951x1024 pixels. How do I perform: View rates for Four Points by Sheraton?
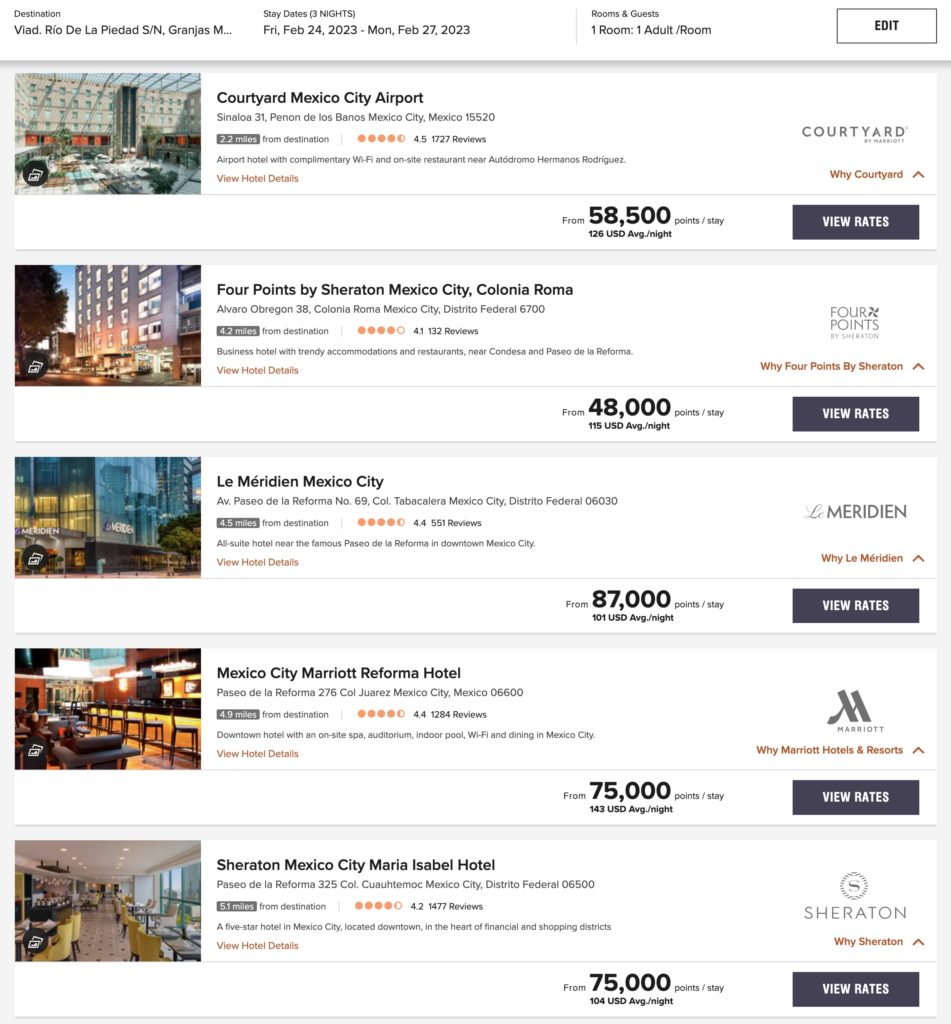point(855,414)
